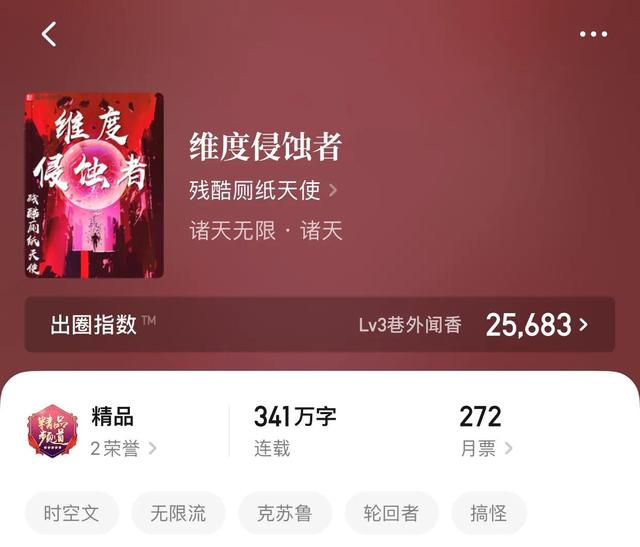Select the 克苏鲁 tag chip

tap(285, 513)
